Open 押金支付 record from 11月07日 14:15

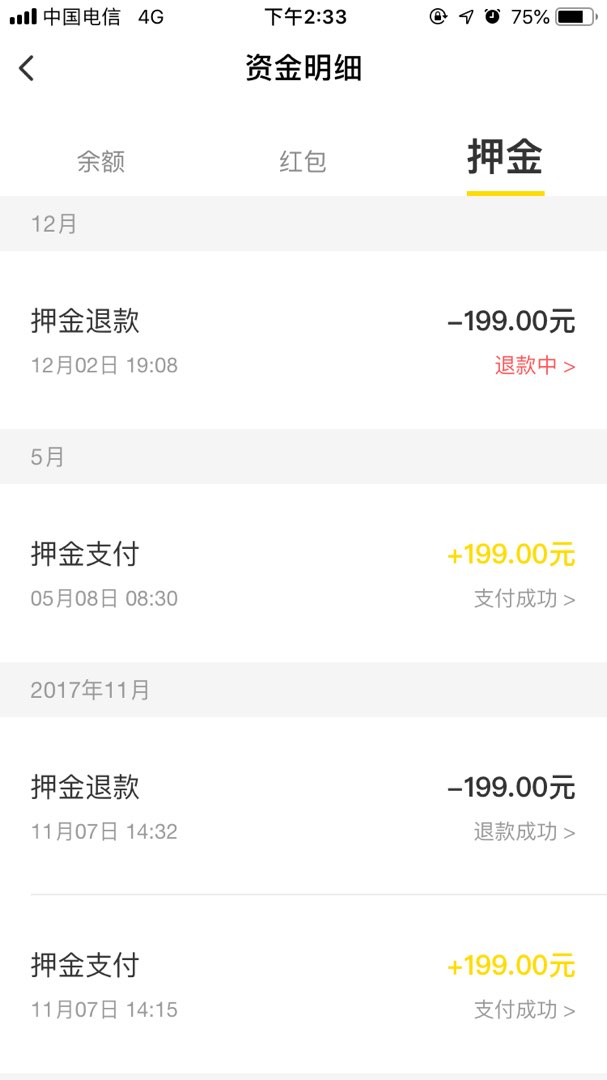pyautogui.click(x=303, y=985)
